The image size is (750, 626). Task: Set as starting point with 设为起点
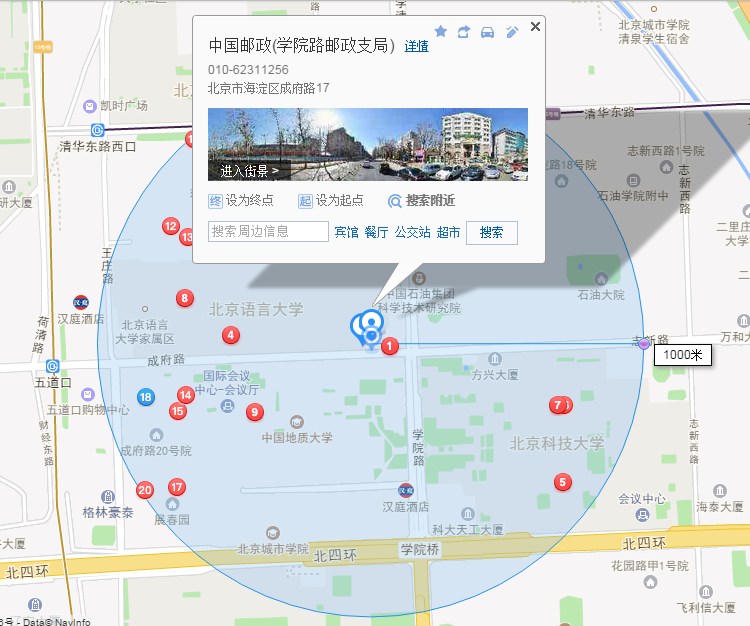pyautogui.click(x=331, y=200)
